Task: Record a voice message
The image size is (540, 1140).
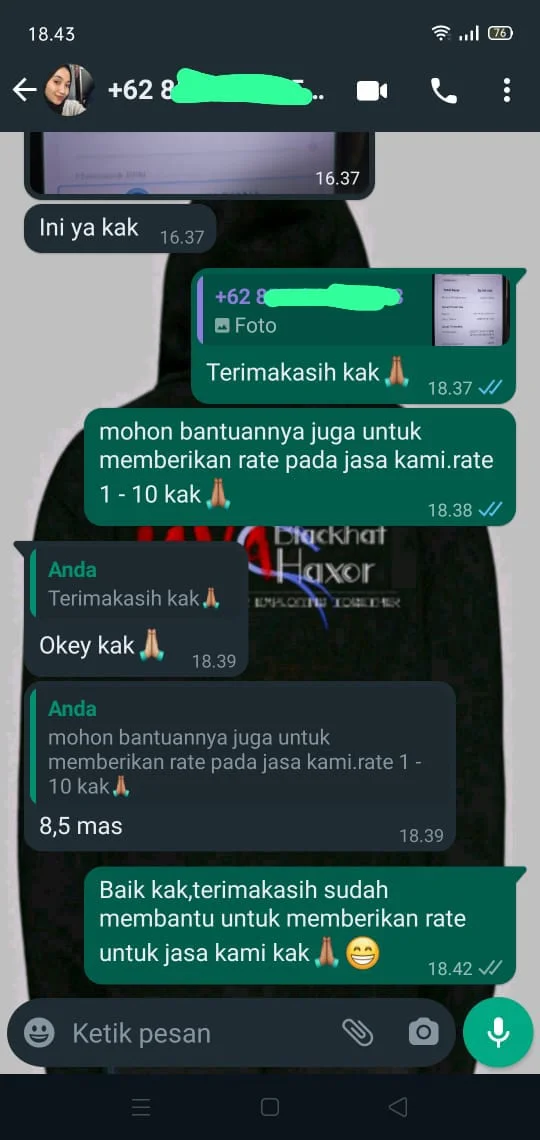Action: pos(499,1032)
